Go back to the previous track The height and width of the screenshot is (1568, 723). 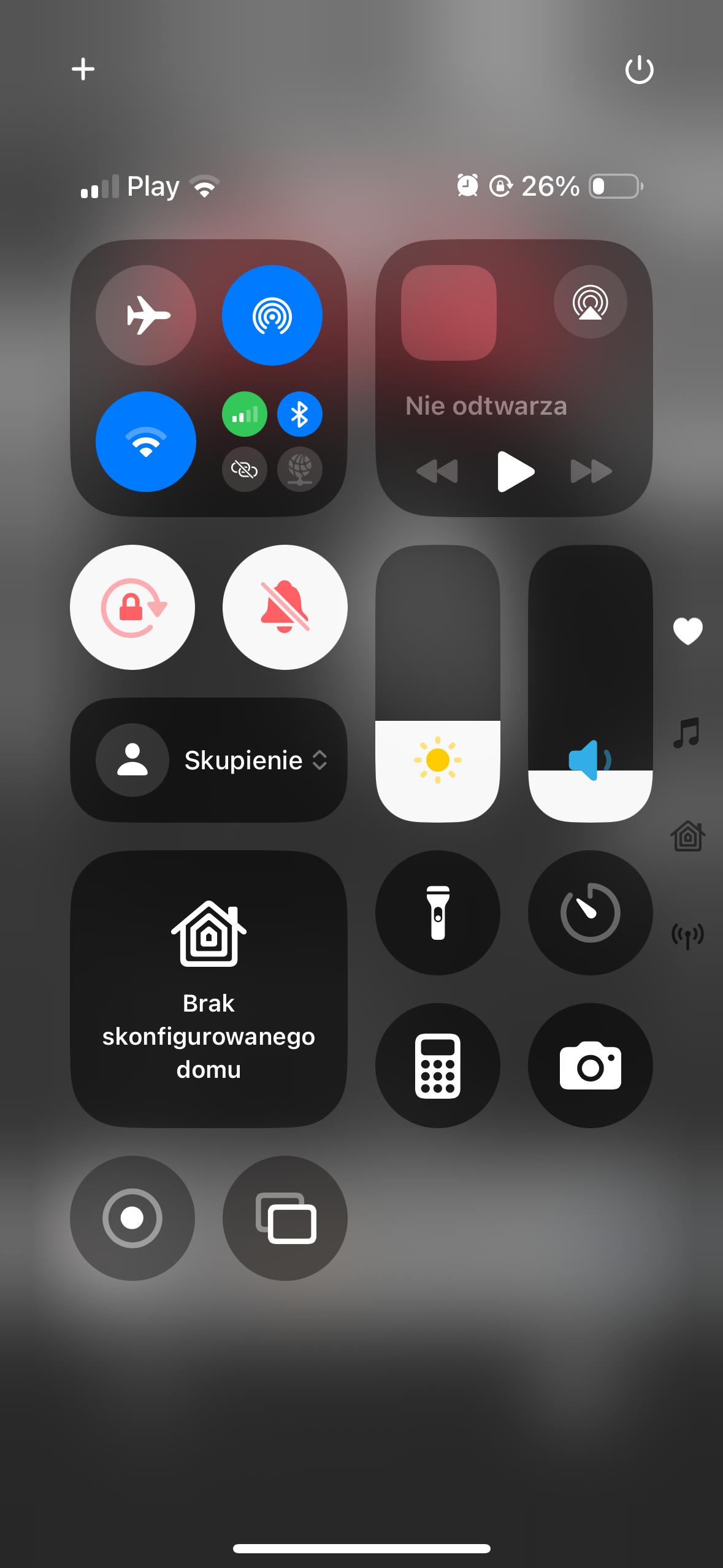click(x=437, y=471)
